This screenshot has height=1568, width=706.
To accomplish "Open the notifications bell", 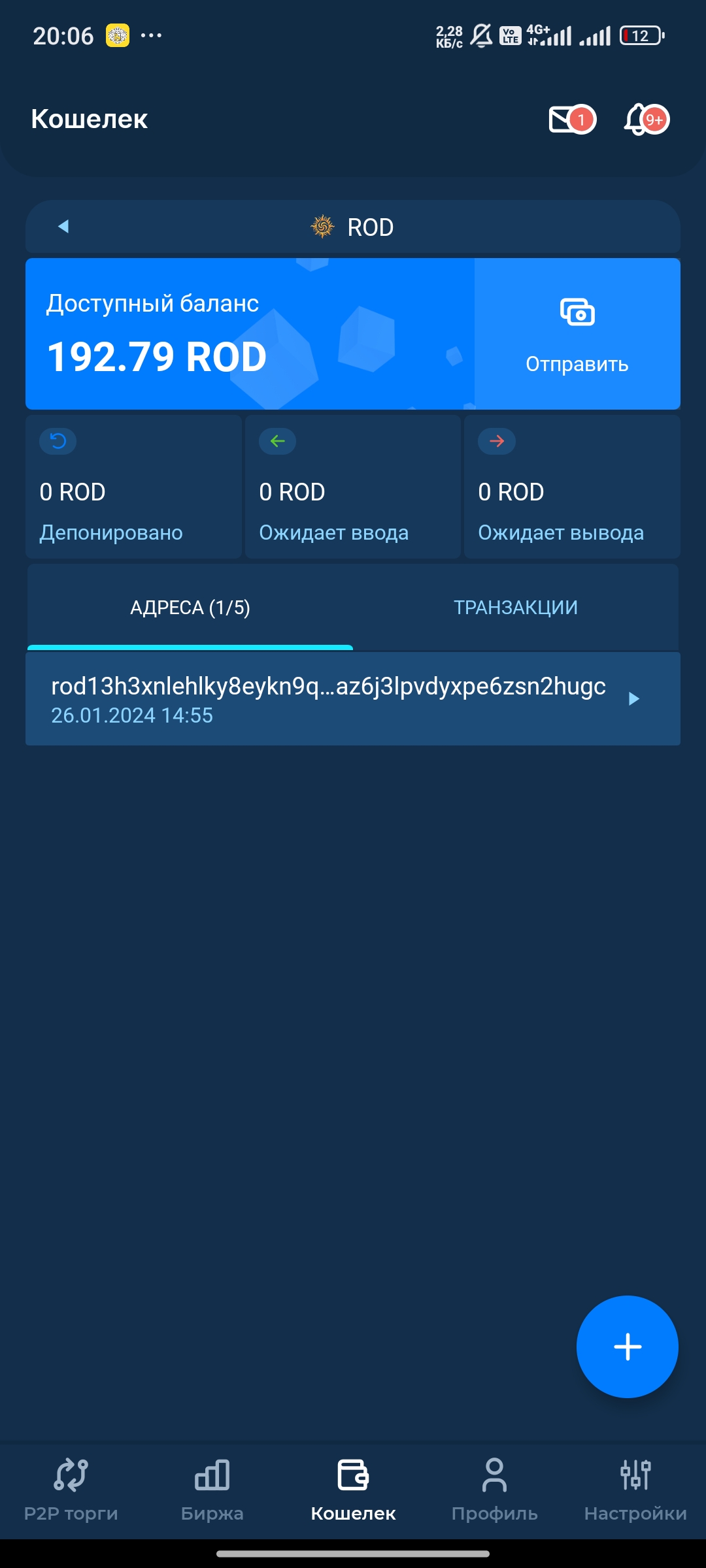I will pyautogui.click(x=645, y=120).
